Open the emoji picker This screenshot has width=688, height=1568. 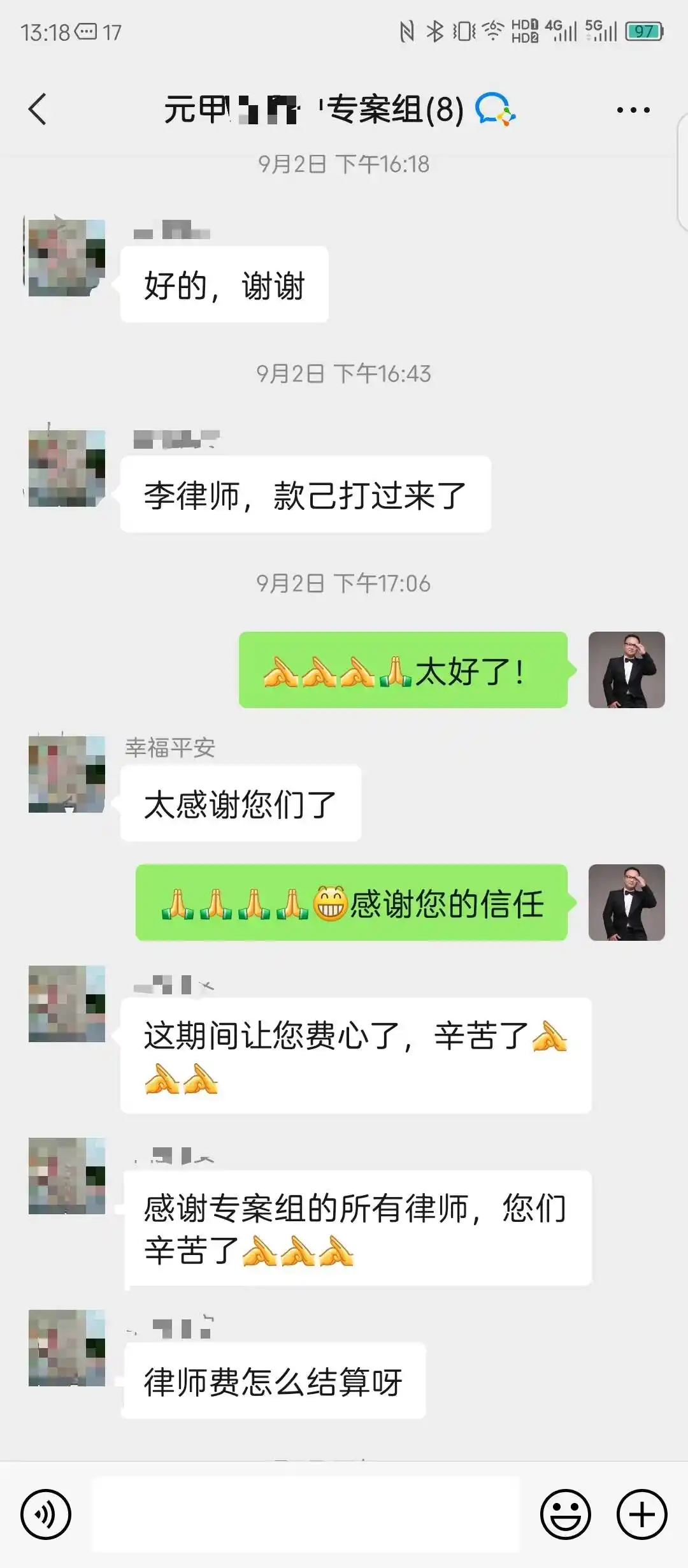565,1514
